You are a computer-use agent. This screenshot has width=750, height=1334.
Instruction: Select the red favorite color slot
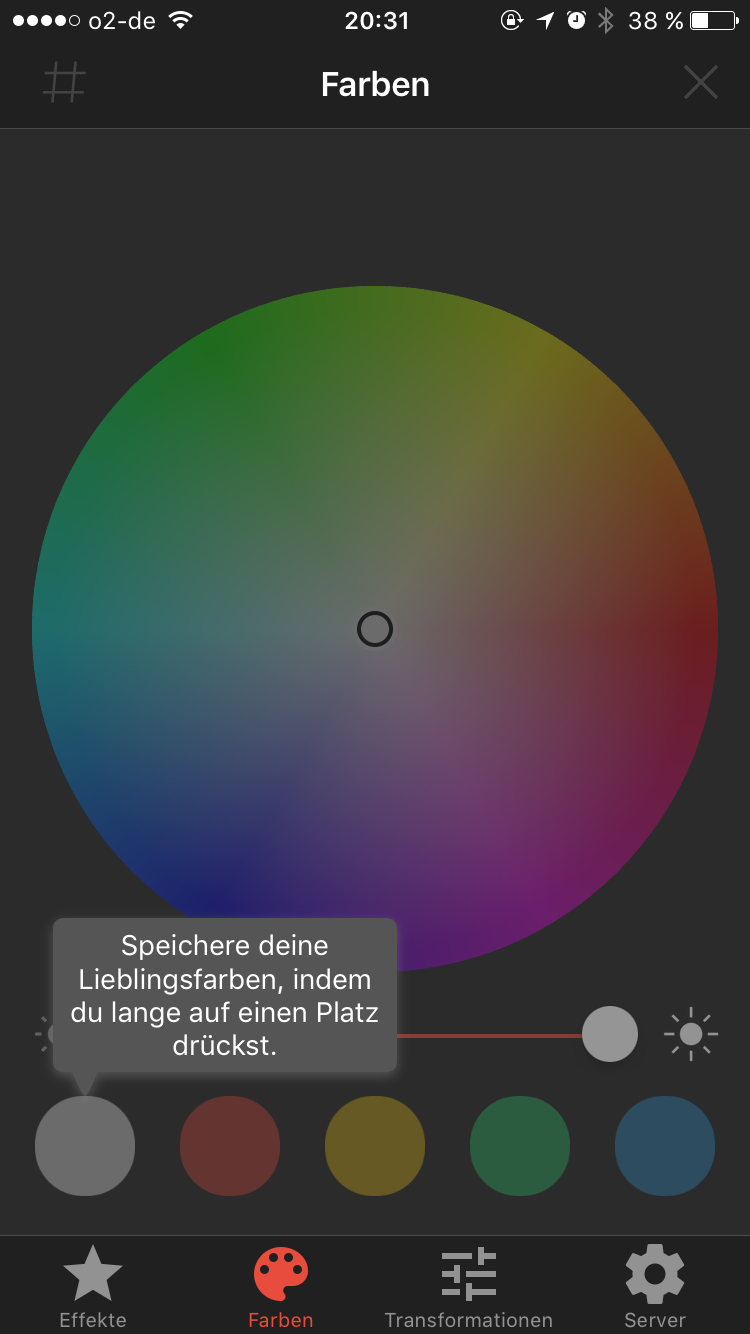230,1146
